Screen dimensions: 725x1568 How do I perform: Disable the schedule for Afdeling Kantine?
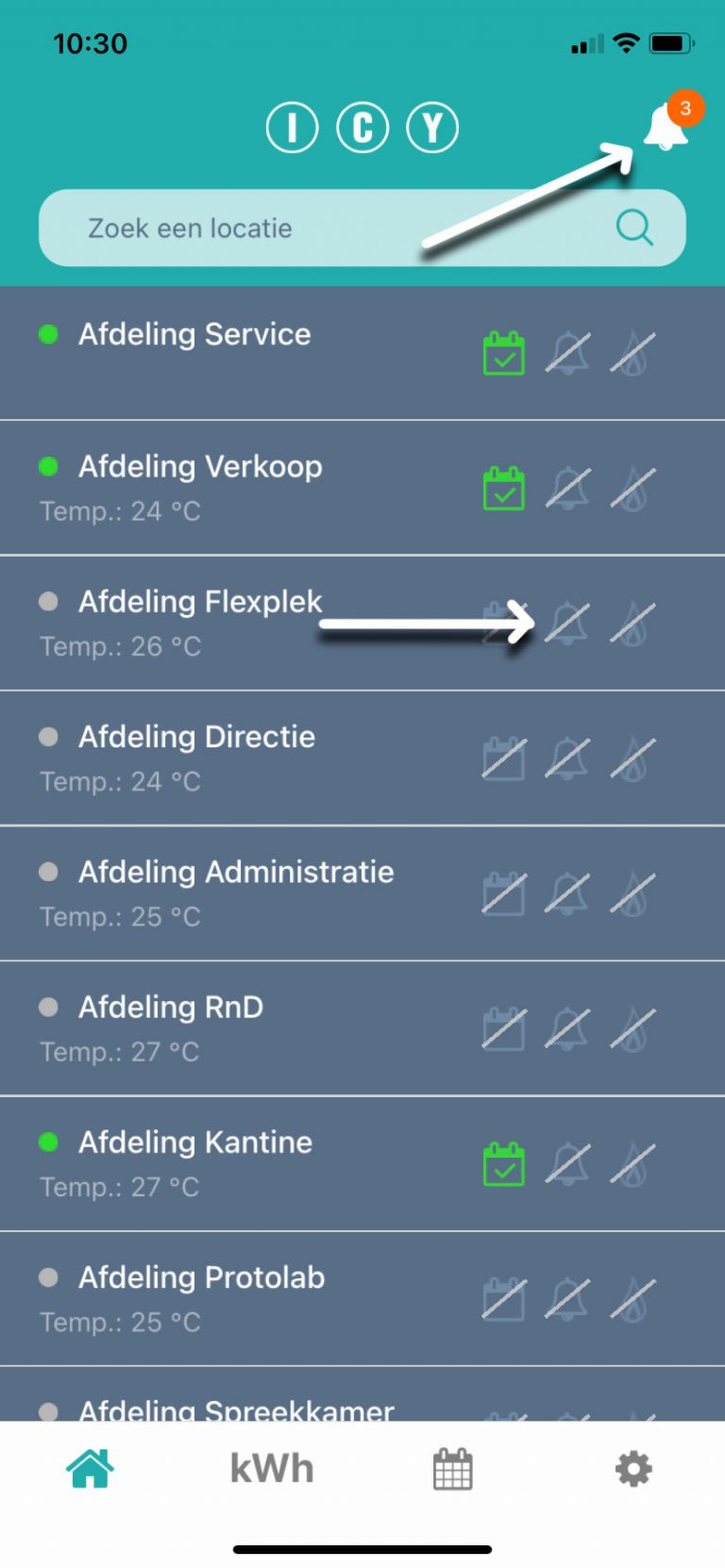(x=503, y=1164)
